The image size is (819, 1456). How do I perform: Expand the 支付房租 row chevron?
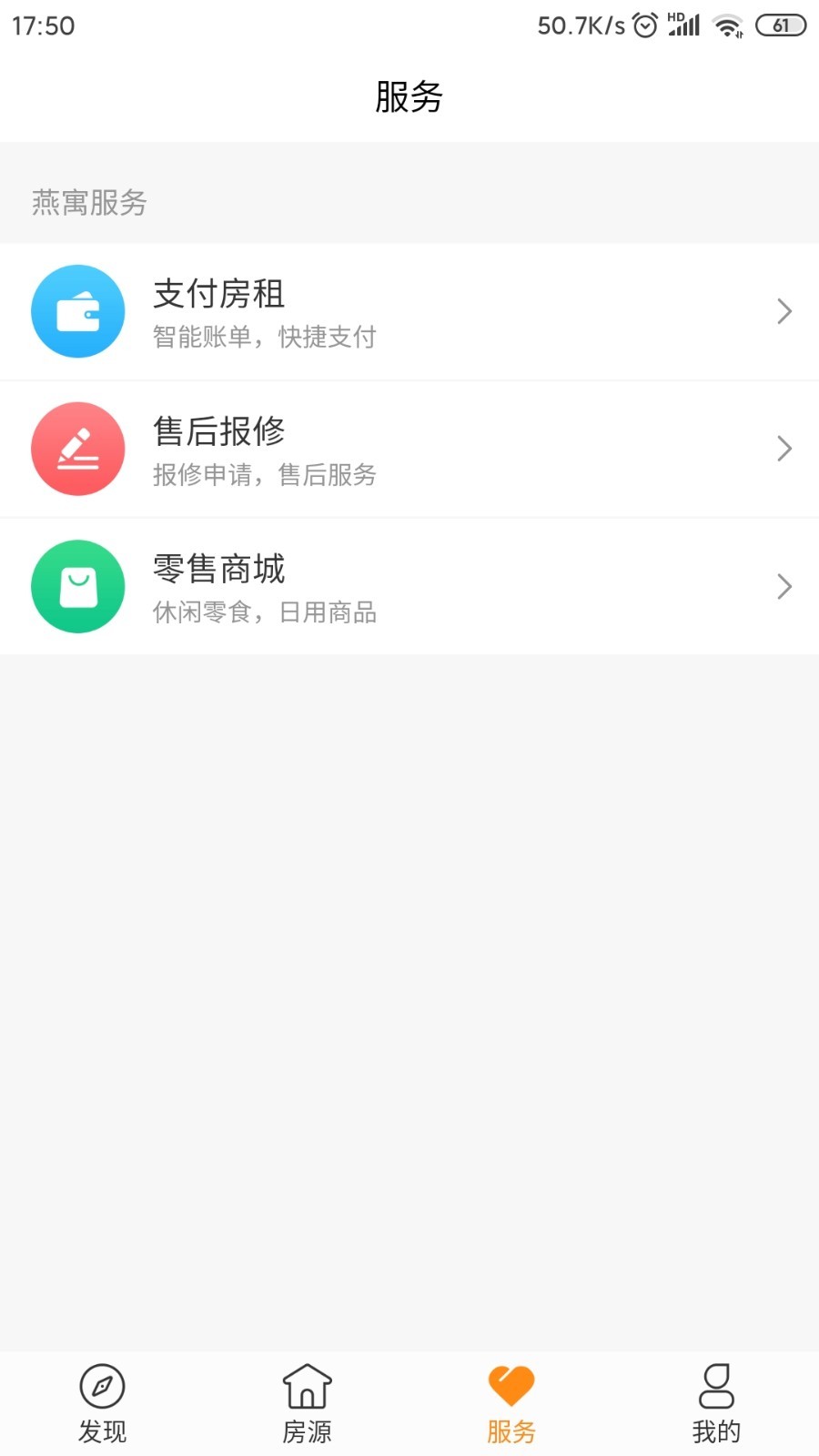(784, 311)
